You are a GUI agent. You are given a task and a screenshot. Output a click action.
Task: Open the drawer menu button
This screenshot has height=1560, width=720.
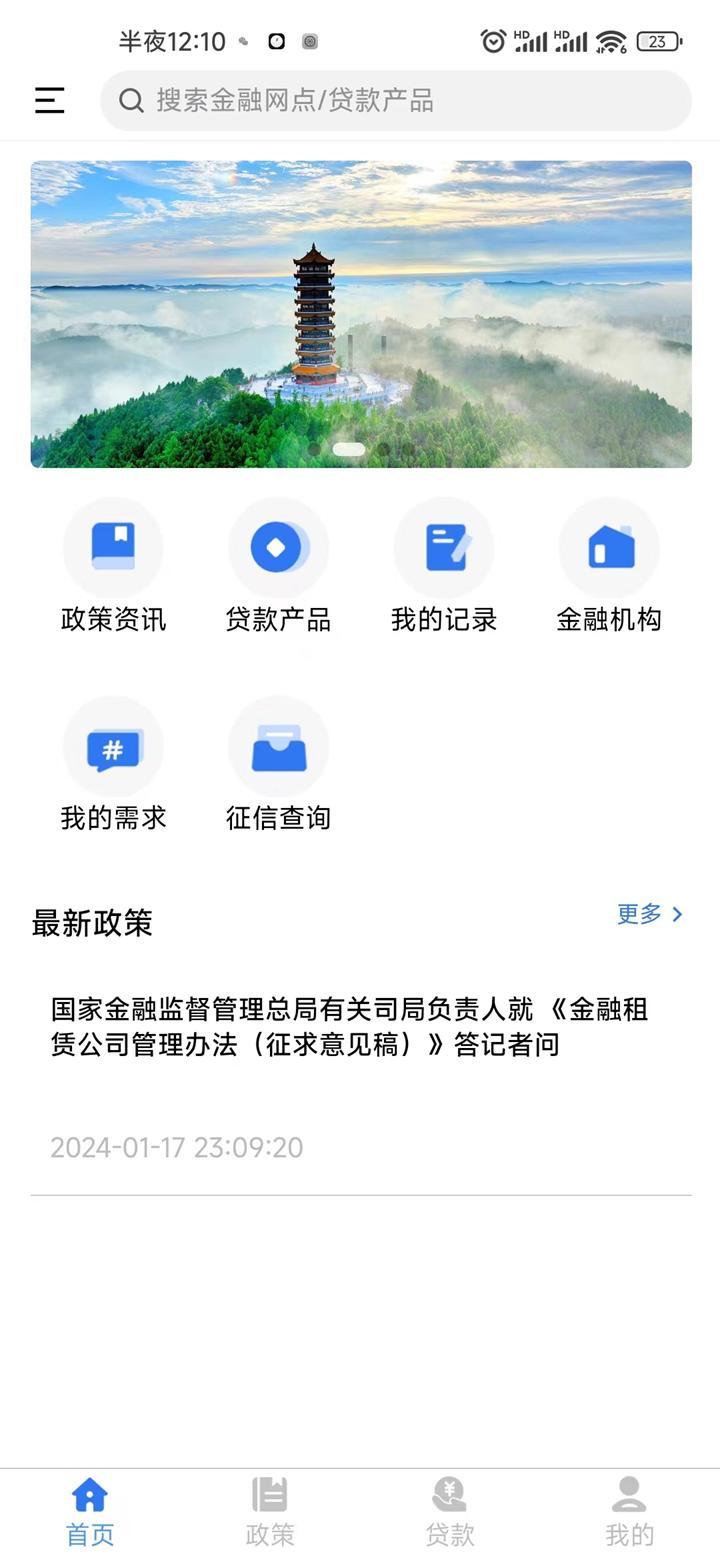(x=49, y=100)
